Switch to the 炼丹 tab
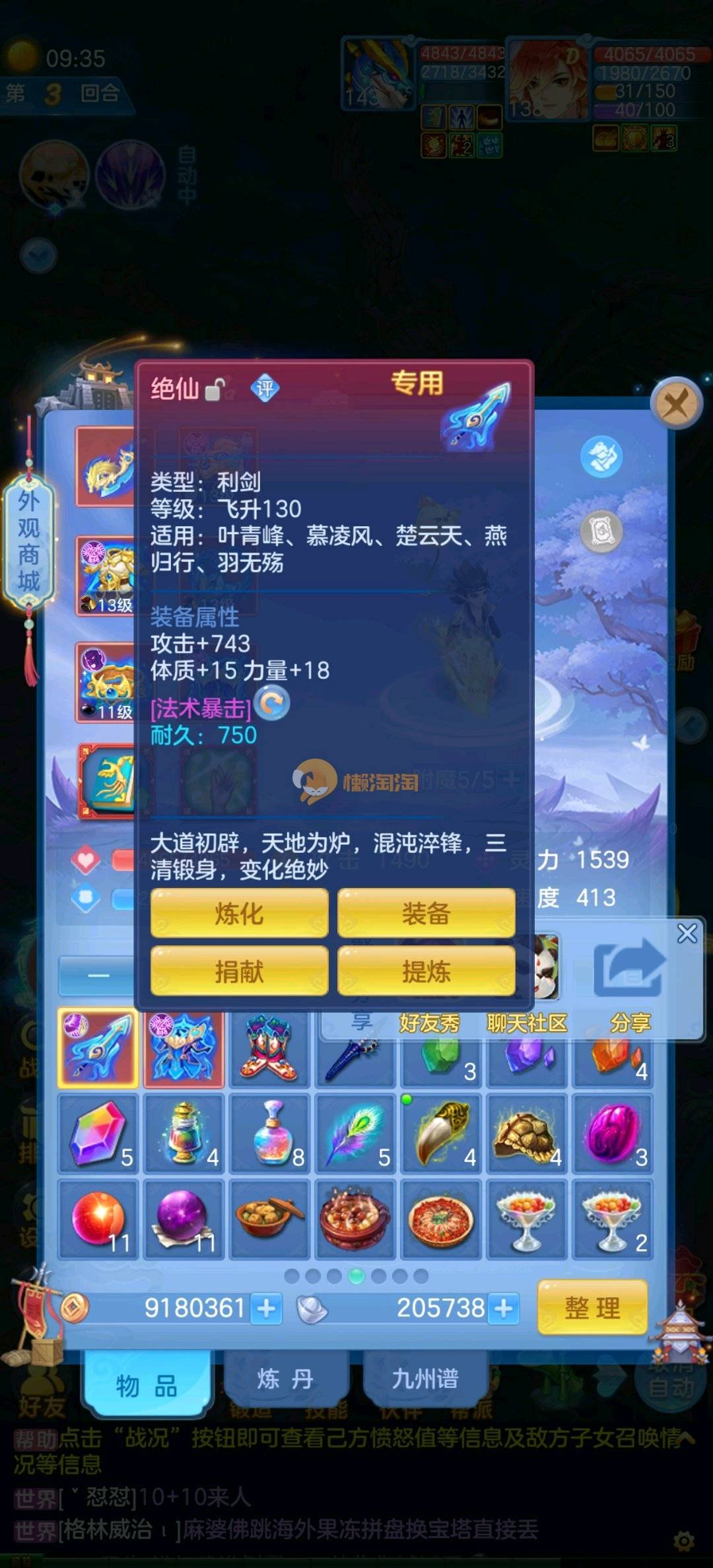 click(x=285, y=1379)
